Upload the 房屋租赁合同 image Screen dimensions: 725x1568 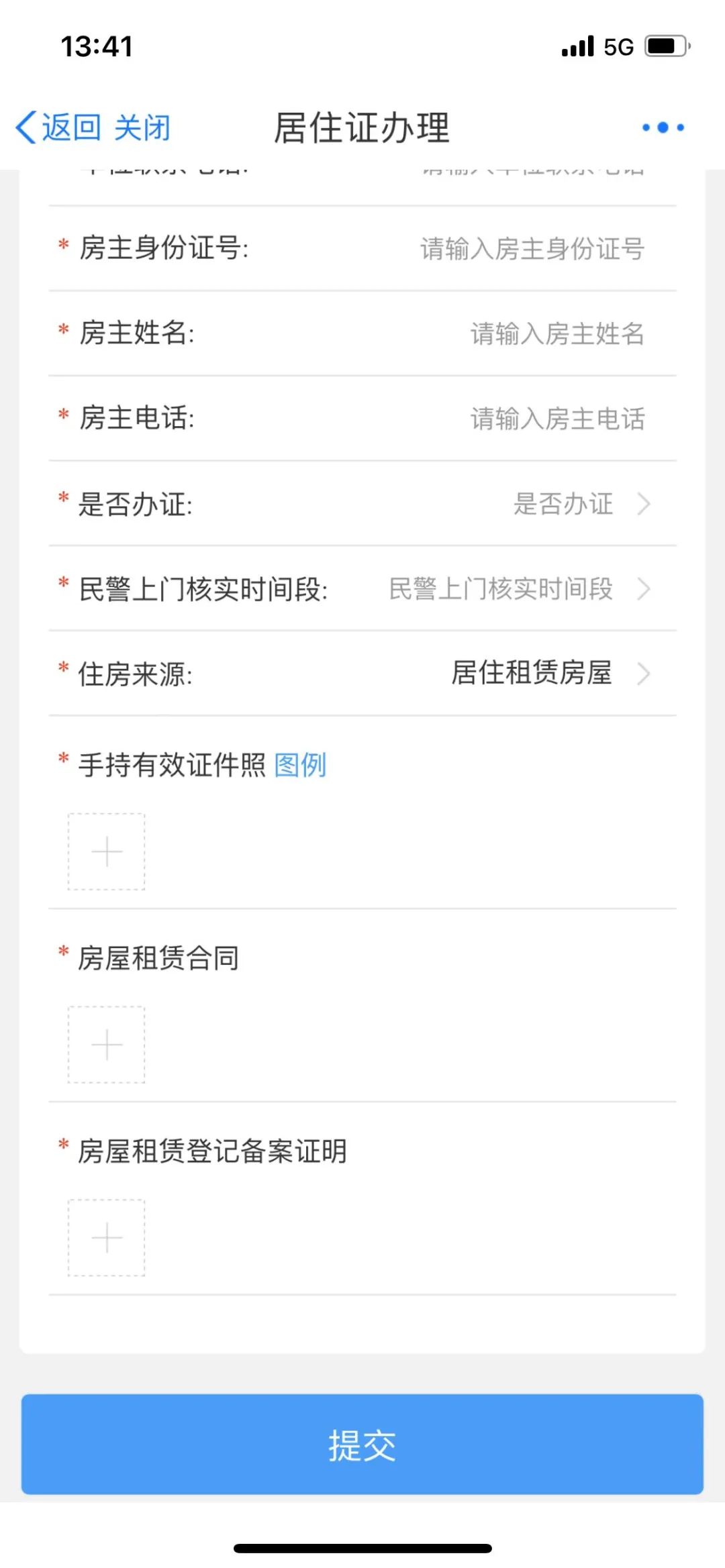tap(107, 1045)
